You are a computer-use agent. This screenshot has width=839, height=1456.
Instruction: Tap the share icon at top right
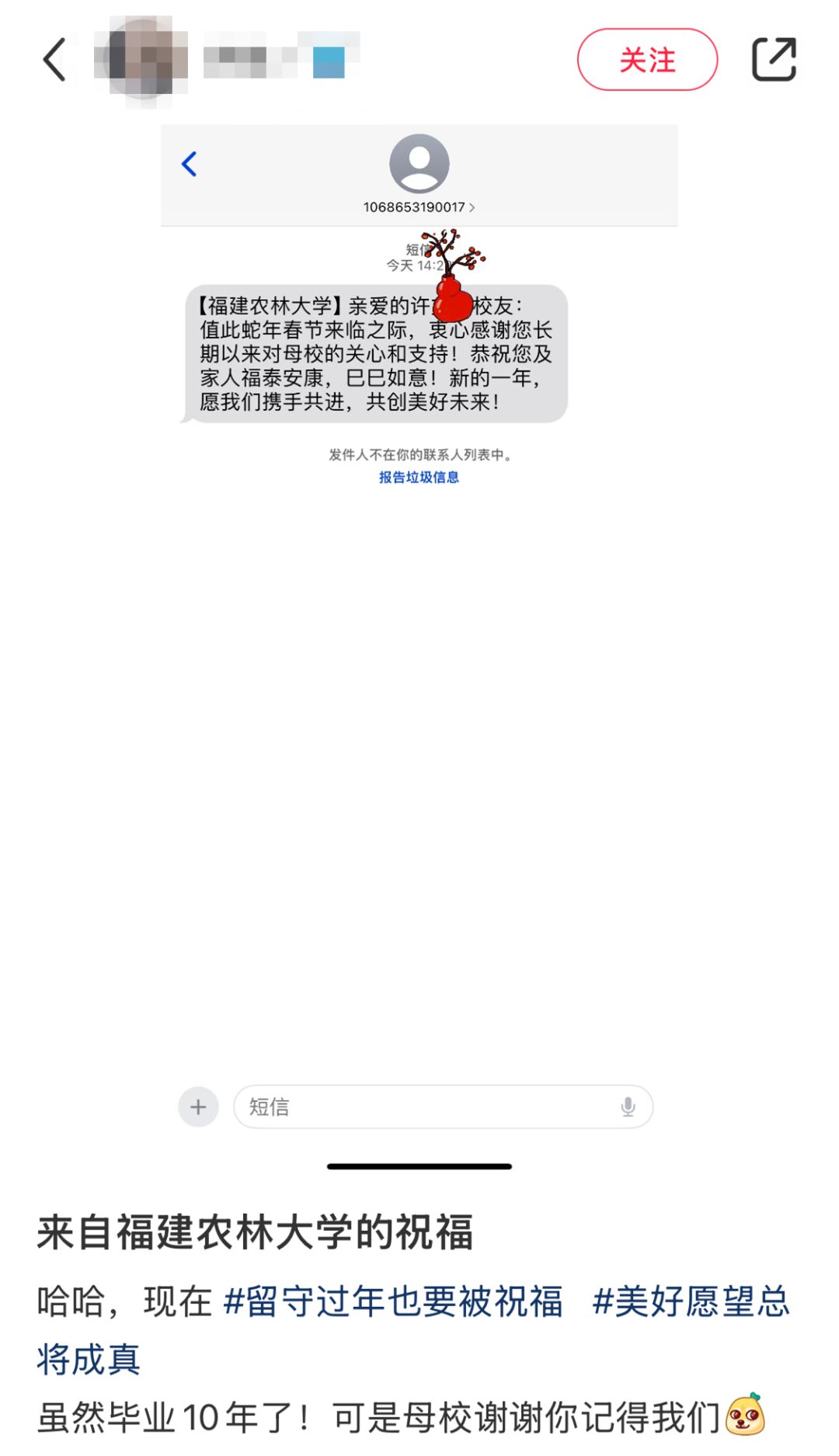(774, 59)
